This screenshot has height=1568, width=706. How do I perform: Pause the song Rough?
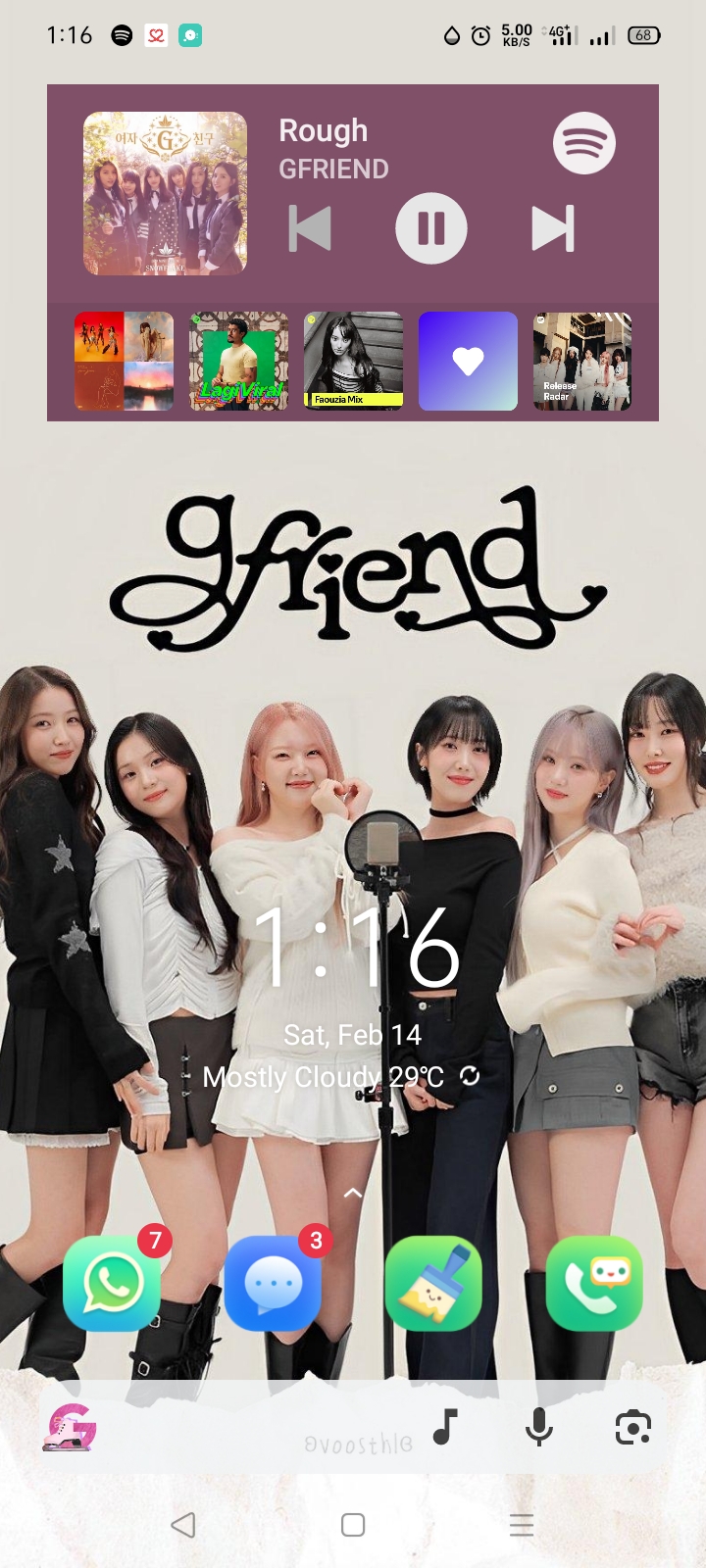[430, 228]
